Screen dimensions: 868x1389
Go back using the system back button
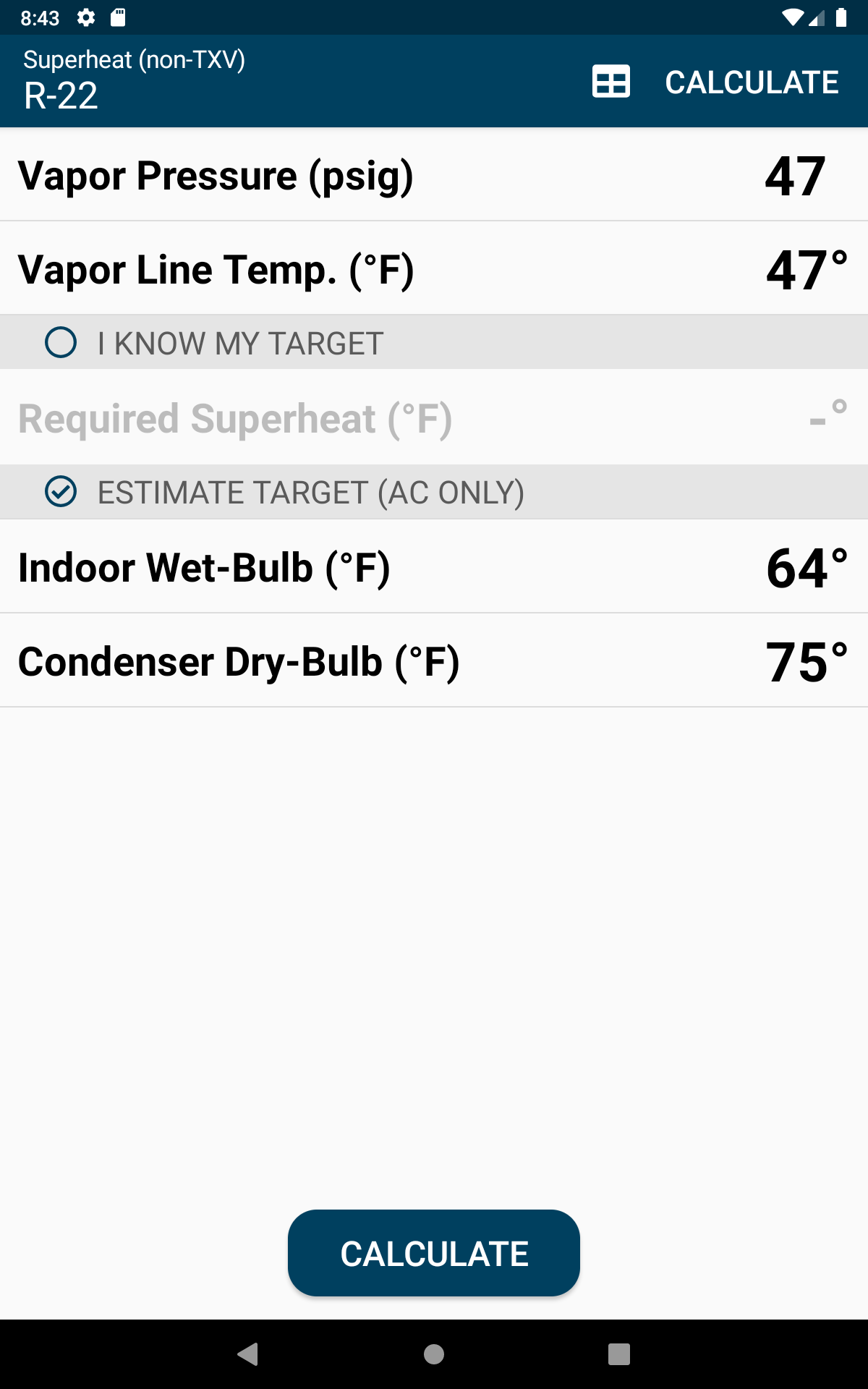[x=248, y=1354]
